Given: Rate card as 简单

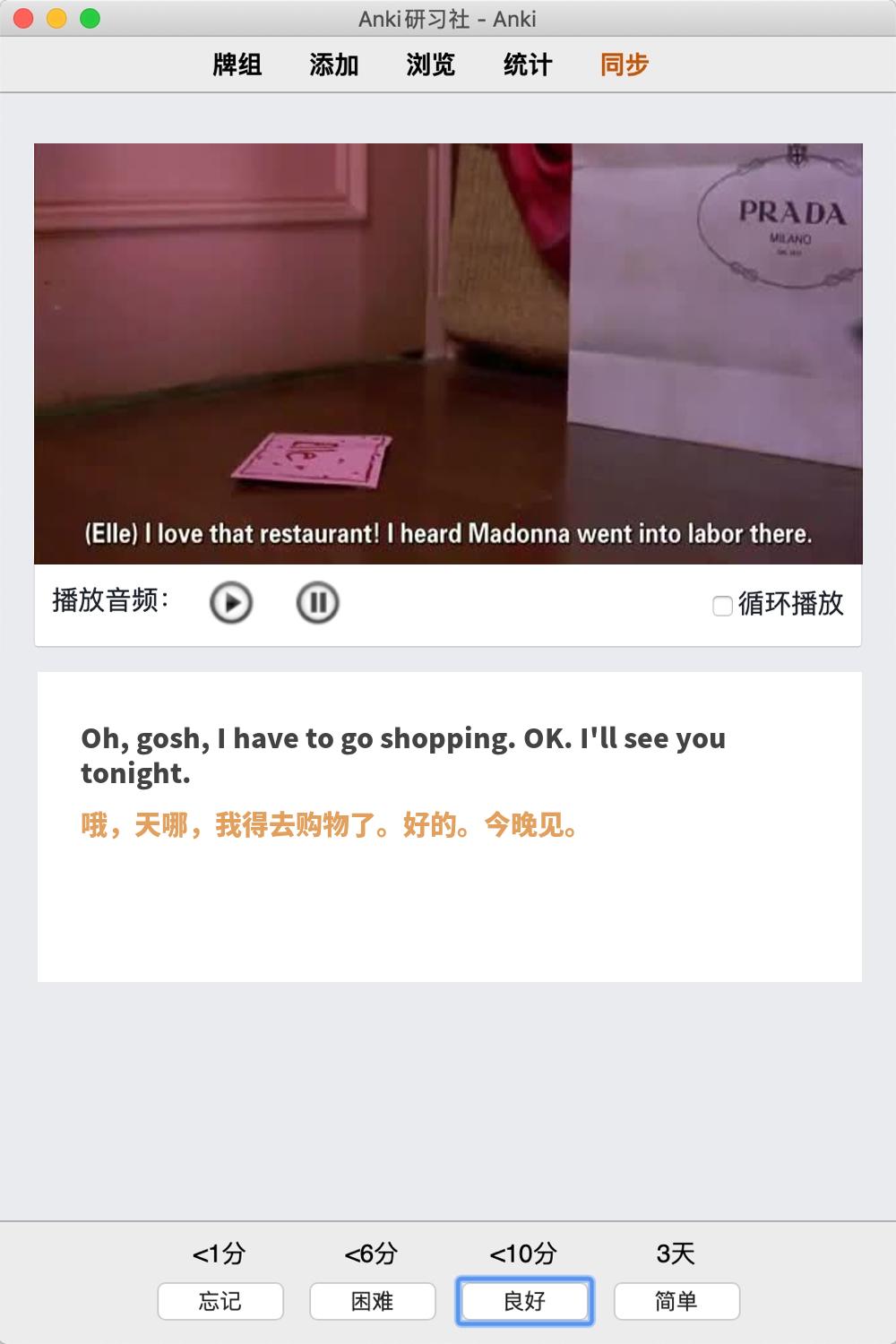Looking at the screenshot, I should coord(676,1301).
